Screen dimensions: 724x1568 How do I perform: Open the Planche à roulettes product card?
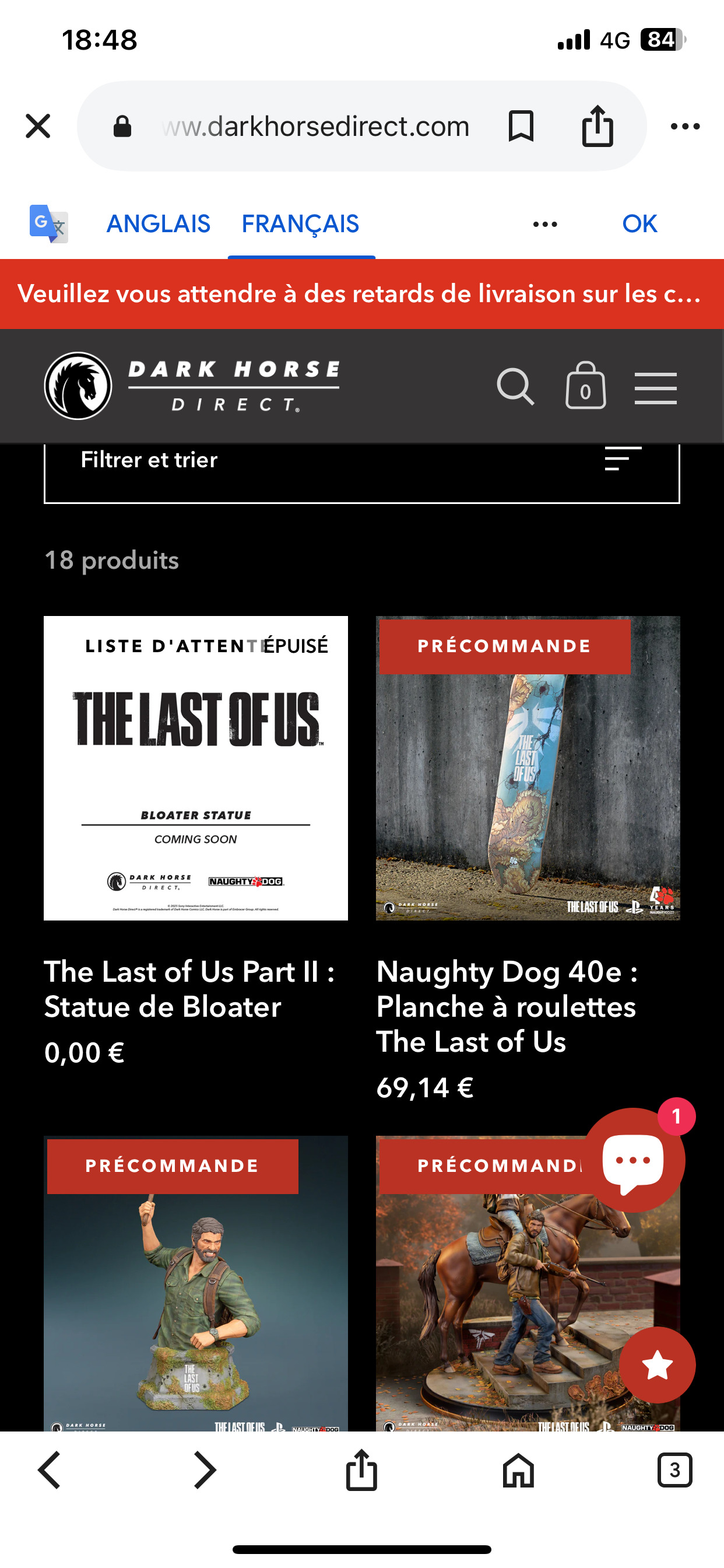point(528,768)
